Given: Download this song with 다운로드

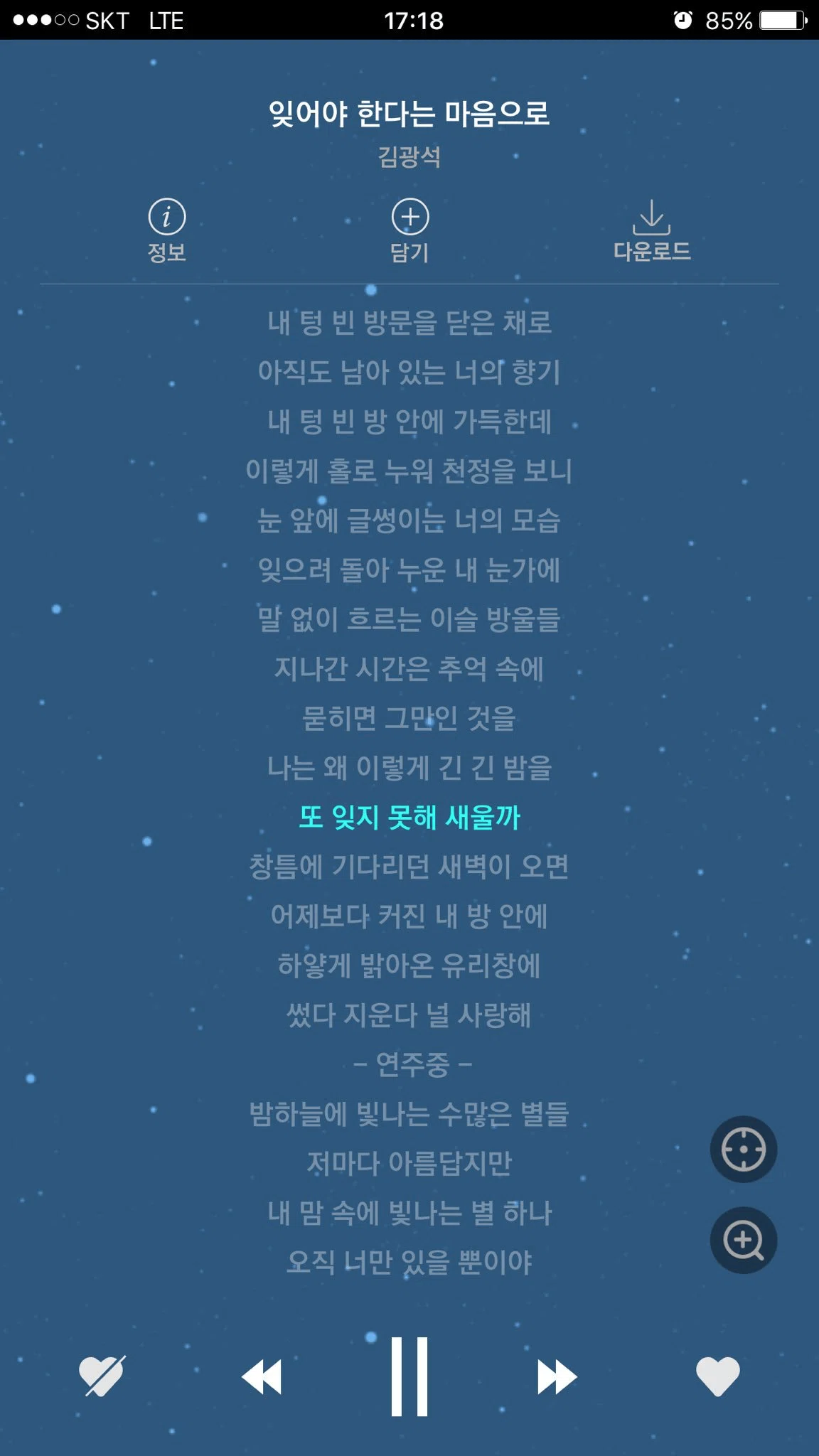Looking at the screenshot, I should [652, 231].
